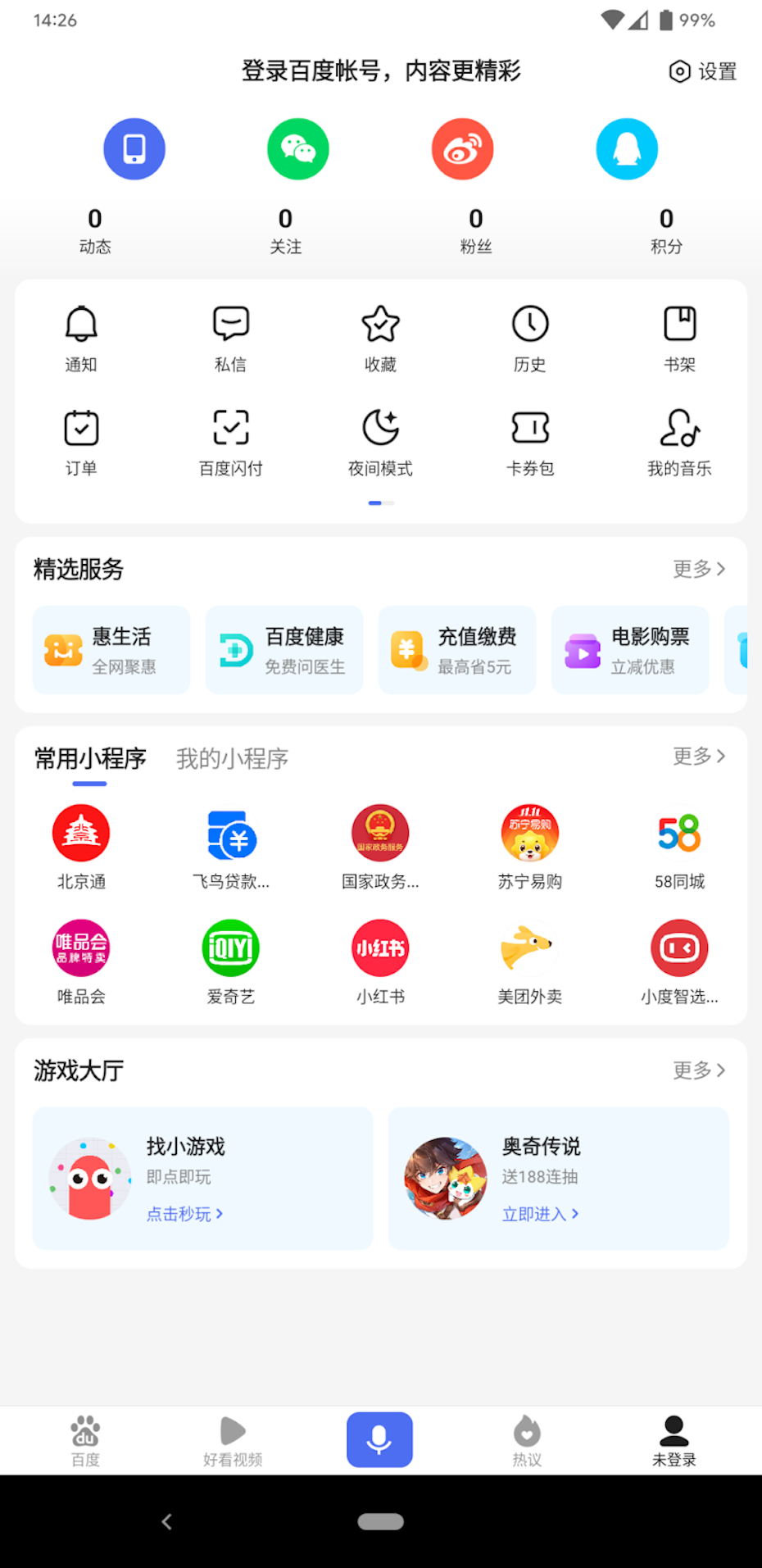Open 私信 private messages
Image resolution: width=762 pixels, height=1568 pixels.
tap(230, 338)
